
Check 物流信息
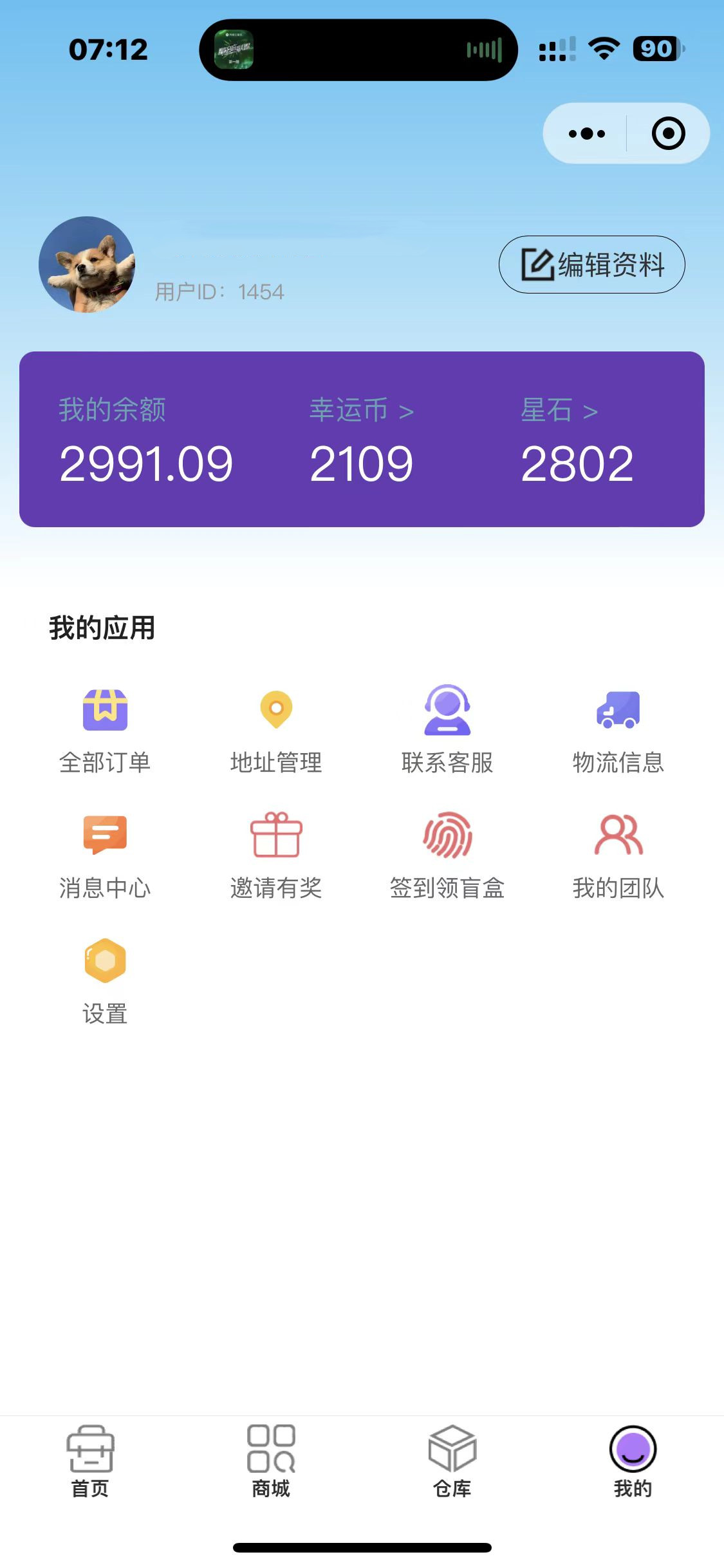point(618,731)
